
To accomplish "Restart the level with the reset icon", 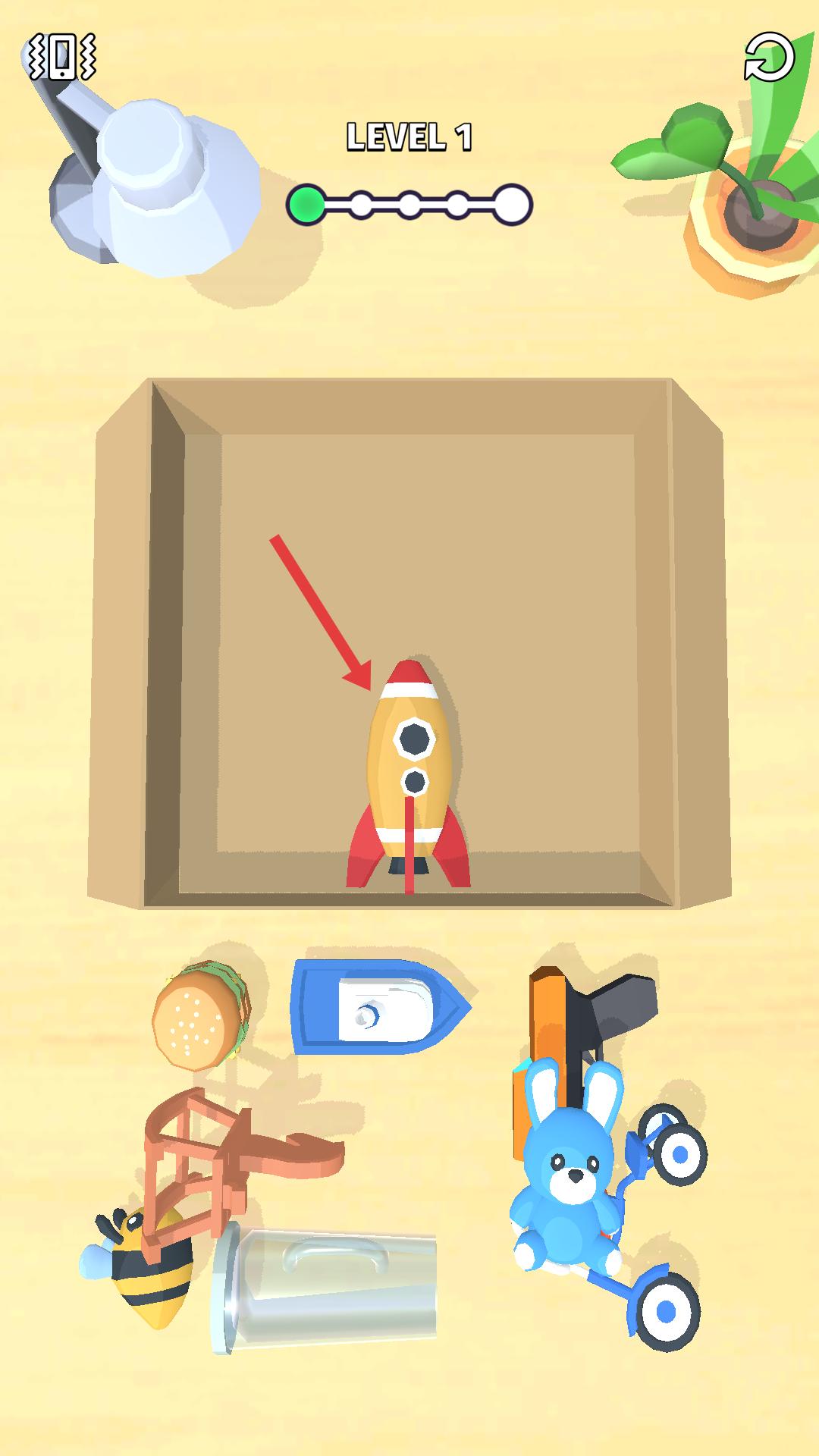I will pyautogui.click(x=768, y=57).
